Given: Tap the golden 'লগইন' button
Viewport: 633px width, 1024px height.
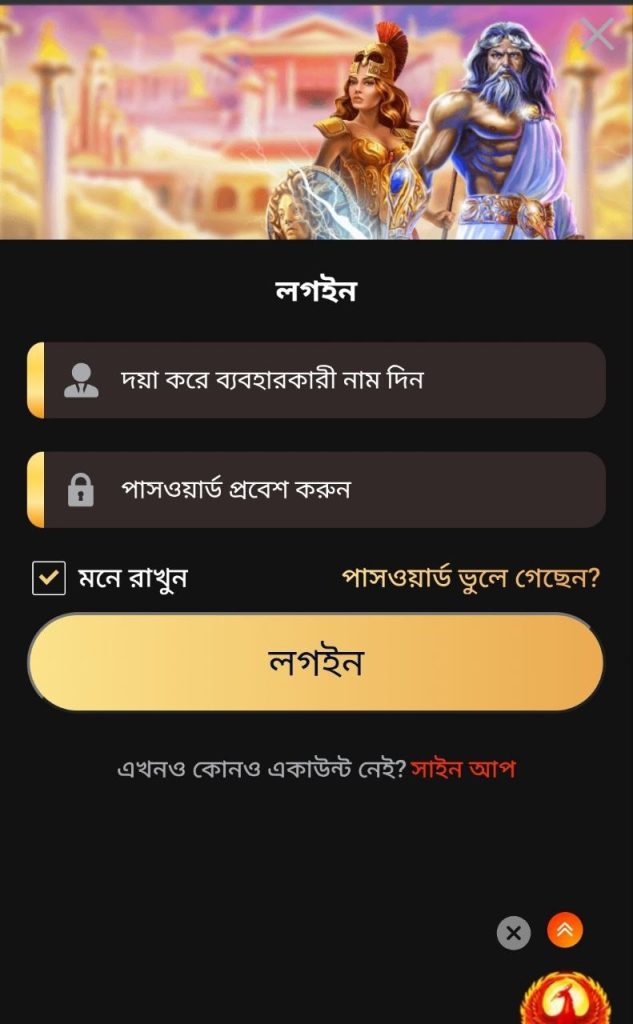Looking at the screenshot, I should pyautogui.click(x=316, y=662).
